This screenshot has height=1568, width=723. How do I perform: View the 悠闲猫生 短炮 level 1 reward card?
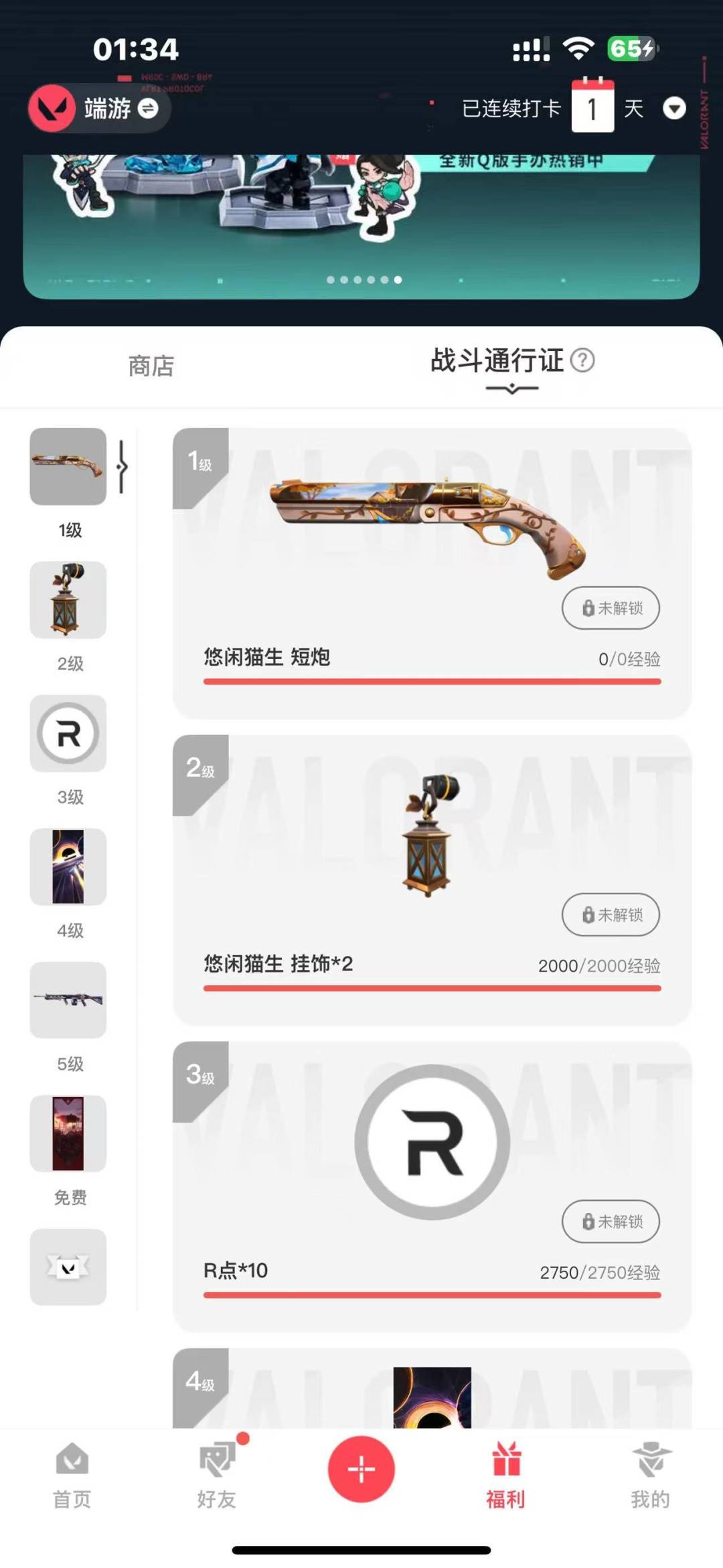[x=432, y=573]
